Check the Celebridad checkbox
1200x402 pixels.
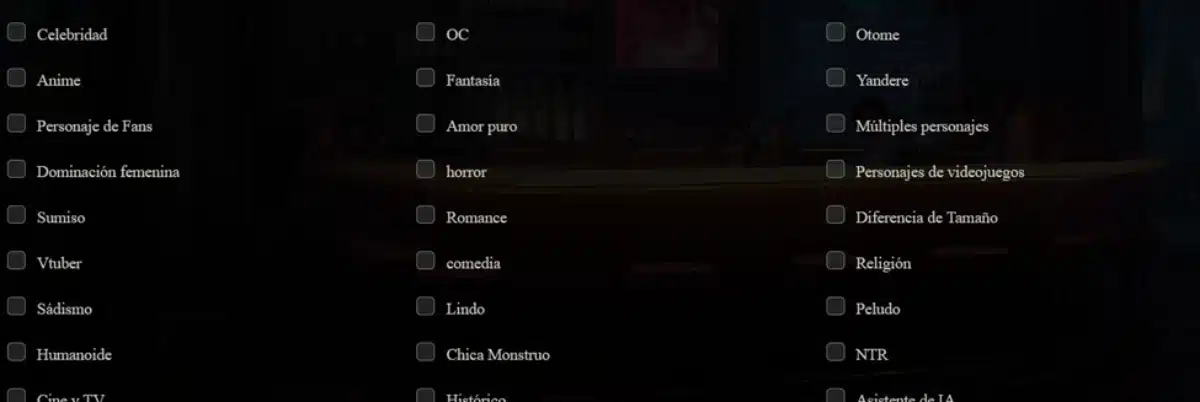tap(16, 32)
